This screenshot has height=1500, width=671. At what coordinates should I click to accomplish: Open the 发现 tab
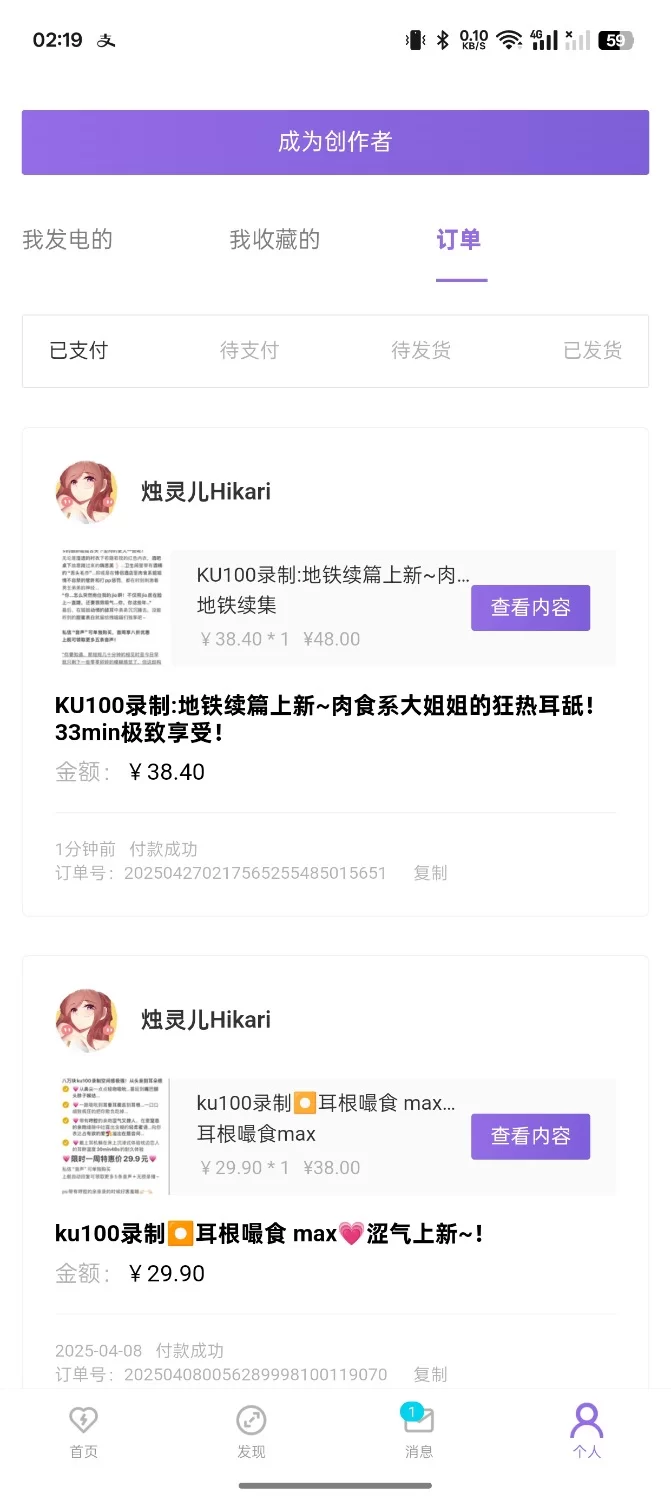251,1430
